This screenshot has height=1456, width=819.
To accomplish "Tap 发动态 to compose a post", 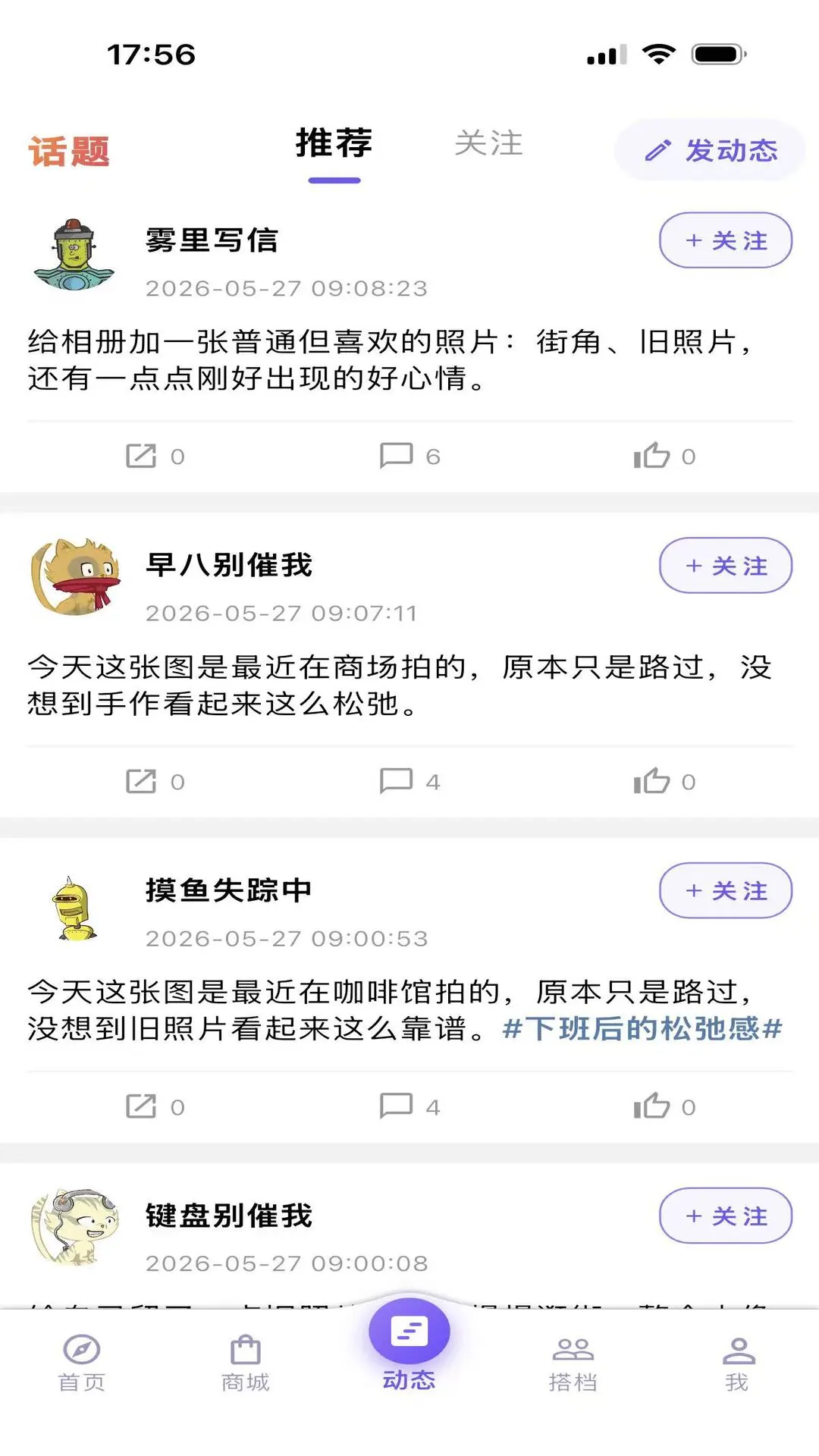I will click(710, 150).
